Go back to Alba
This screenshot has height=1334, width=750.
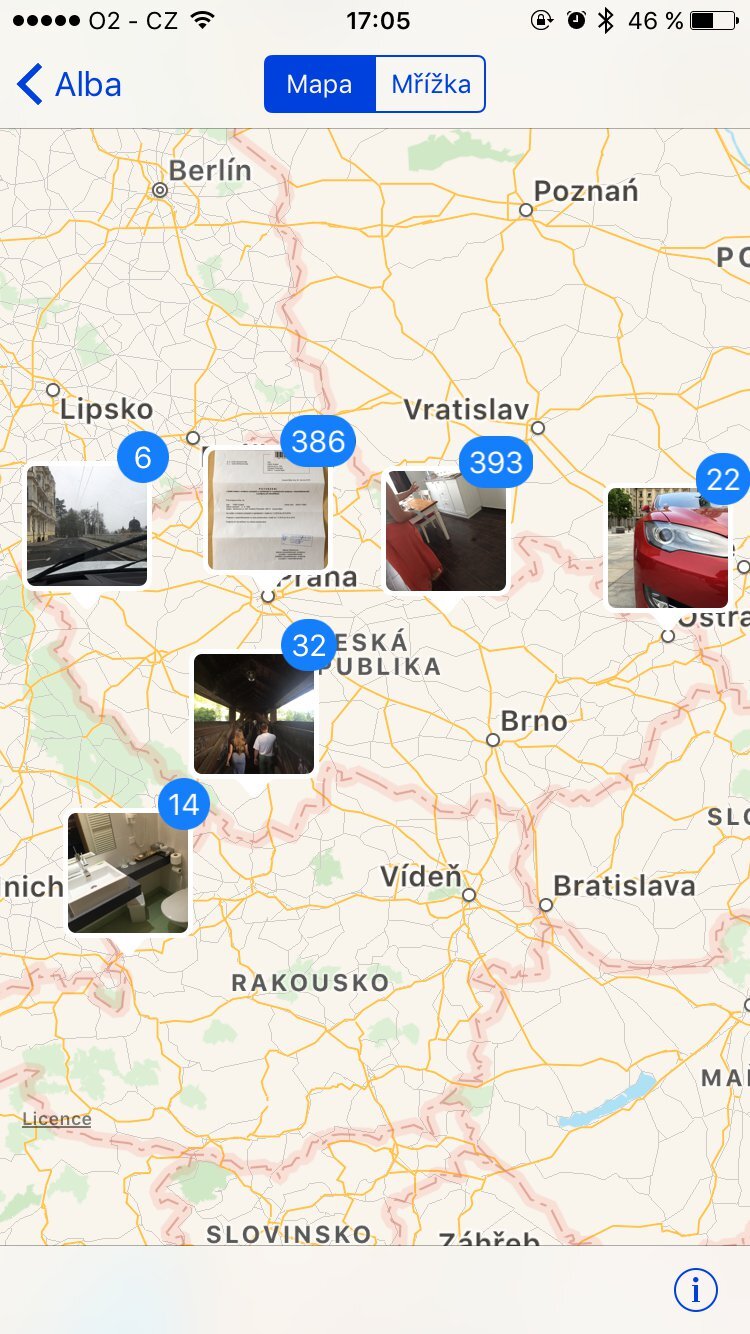(70, 85)
